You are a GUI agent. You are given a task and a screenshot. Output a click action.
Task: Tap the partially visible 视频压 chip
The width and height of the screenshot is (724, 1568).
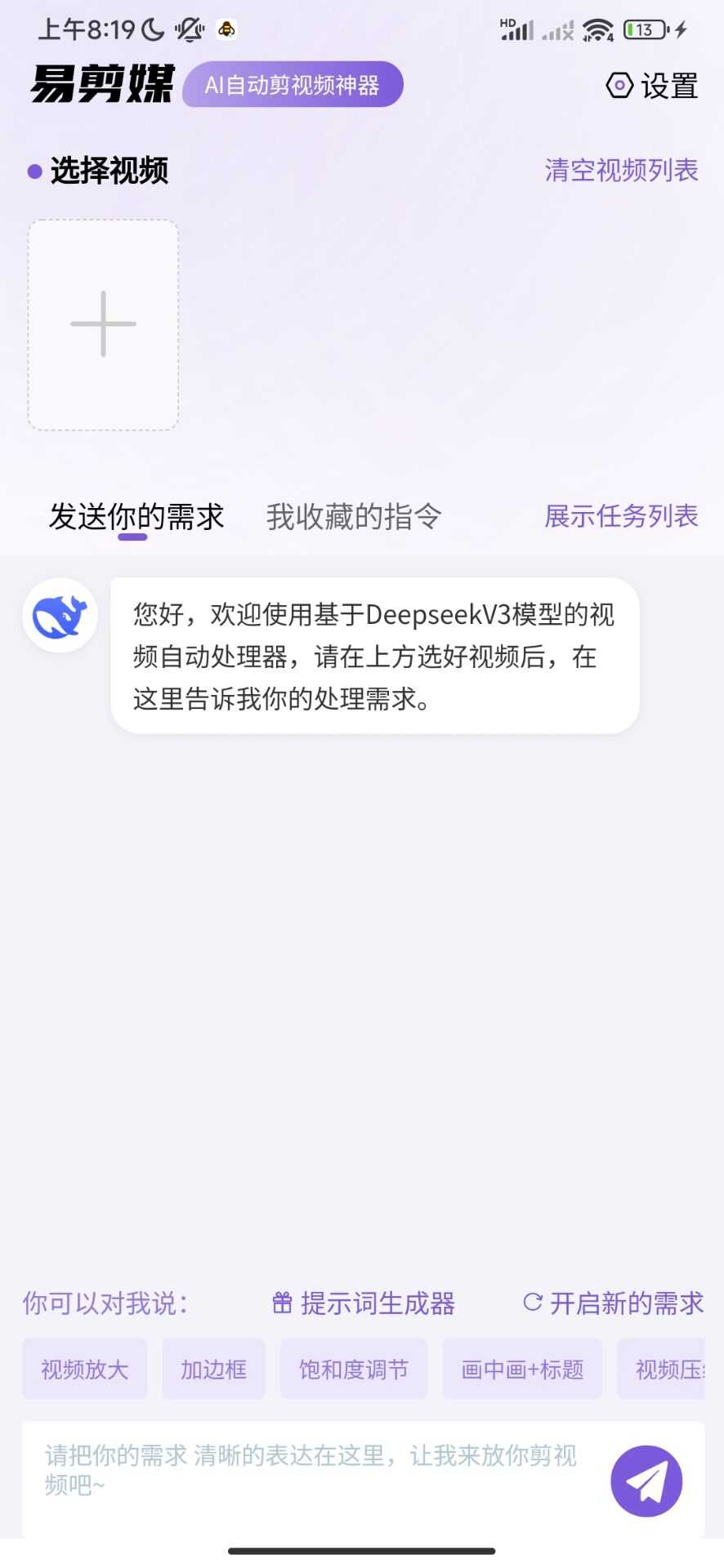661,1369
